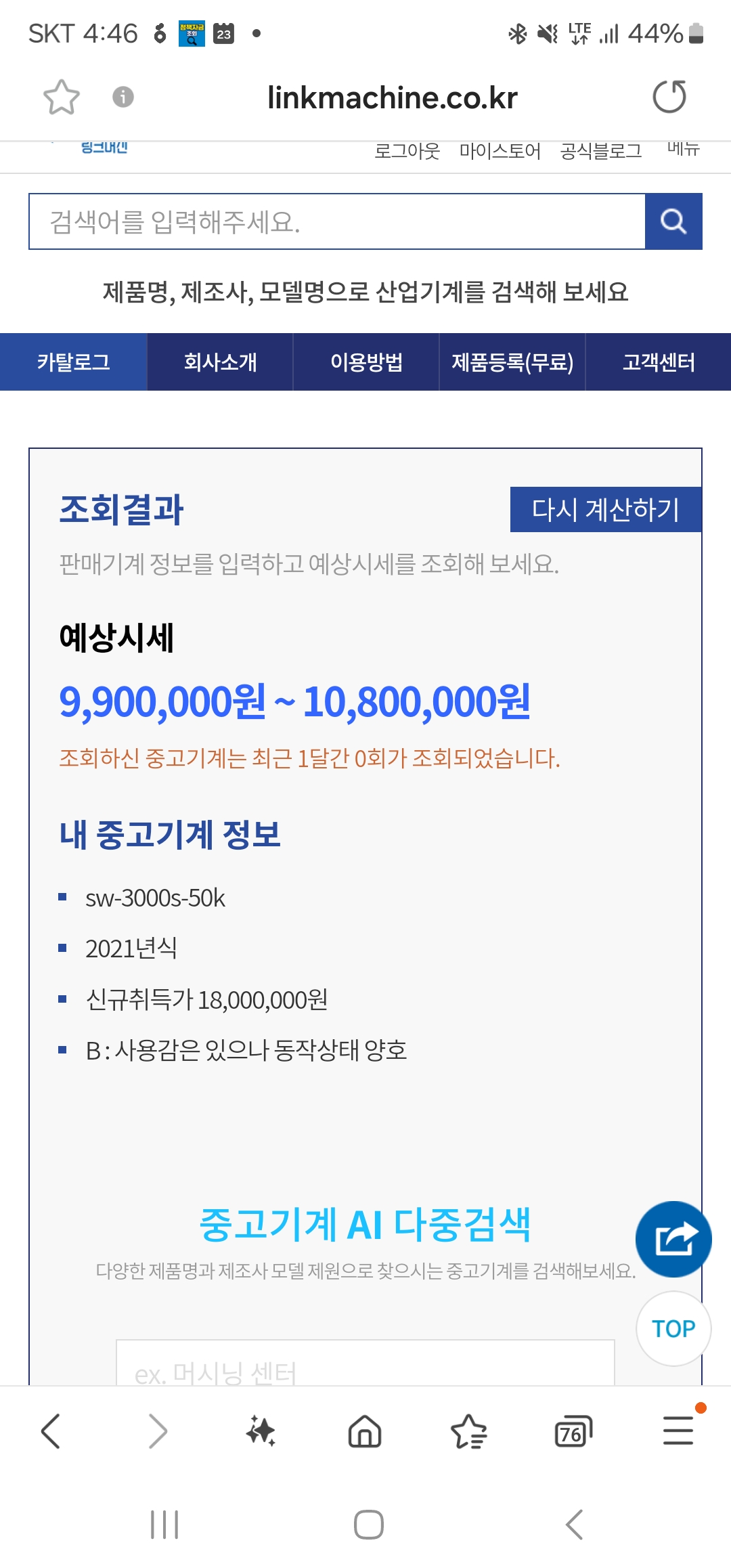Select 제품등록(무료) tab
The width and height of the screenshot is (731, 1568).
coord(512,362)
